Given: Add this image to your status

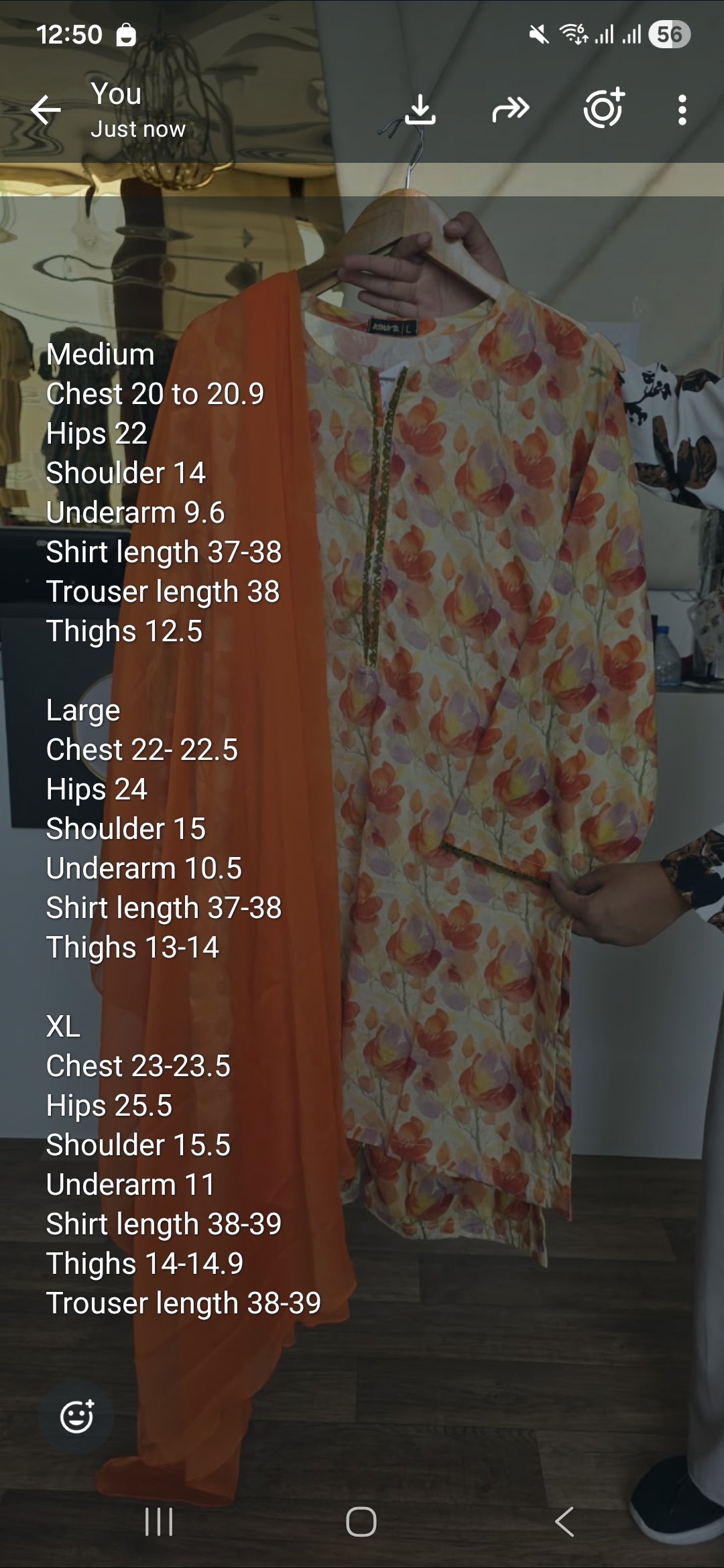Looking at the screenshot, I should 604,108.
